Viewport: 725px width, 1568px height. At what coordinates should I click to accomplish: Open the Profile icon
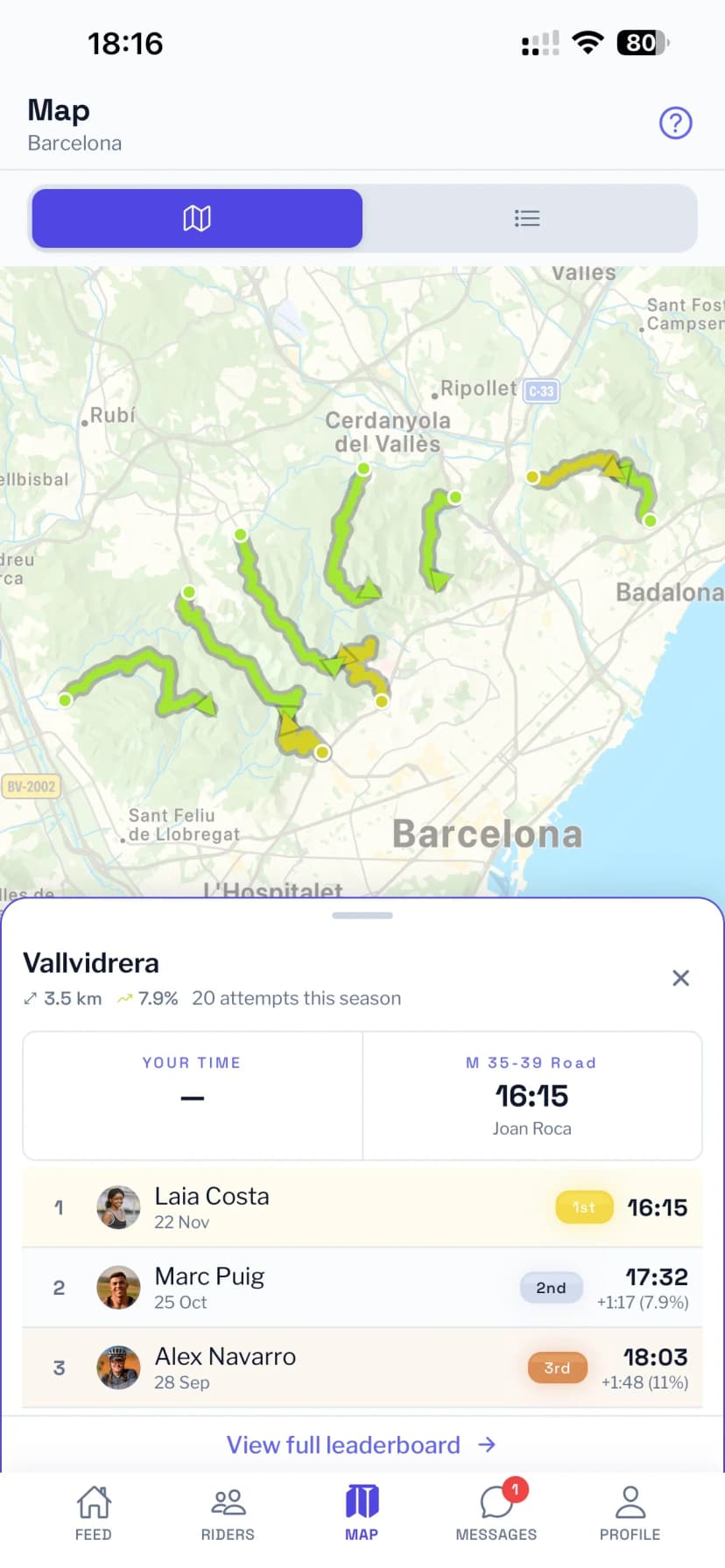click(x=630, y=1499)
